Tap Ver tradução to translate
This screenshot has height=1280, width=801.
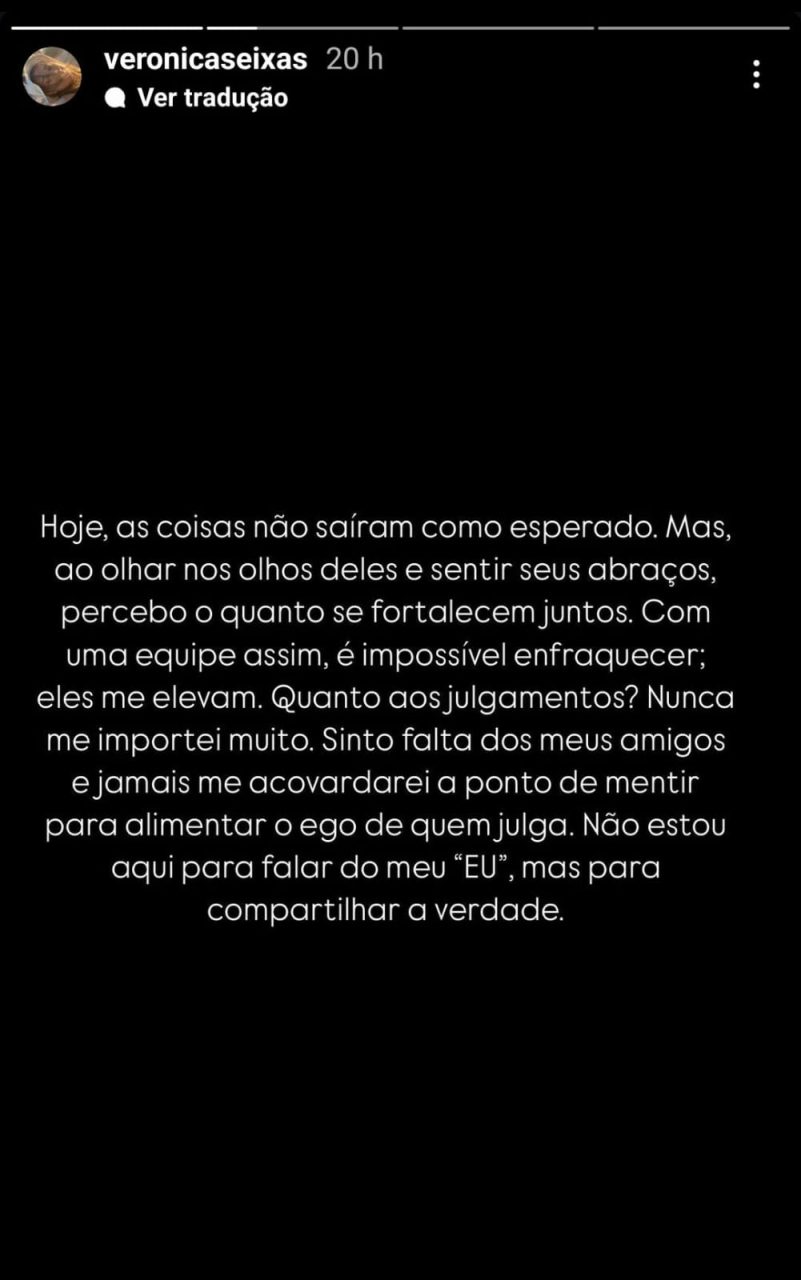pyautogui.click(x=211, y=98)
